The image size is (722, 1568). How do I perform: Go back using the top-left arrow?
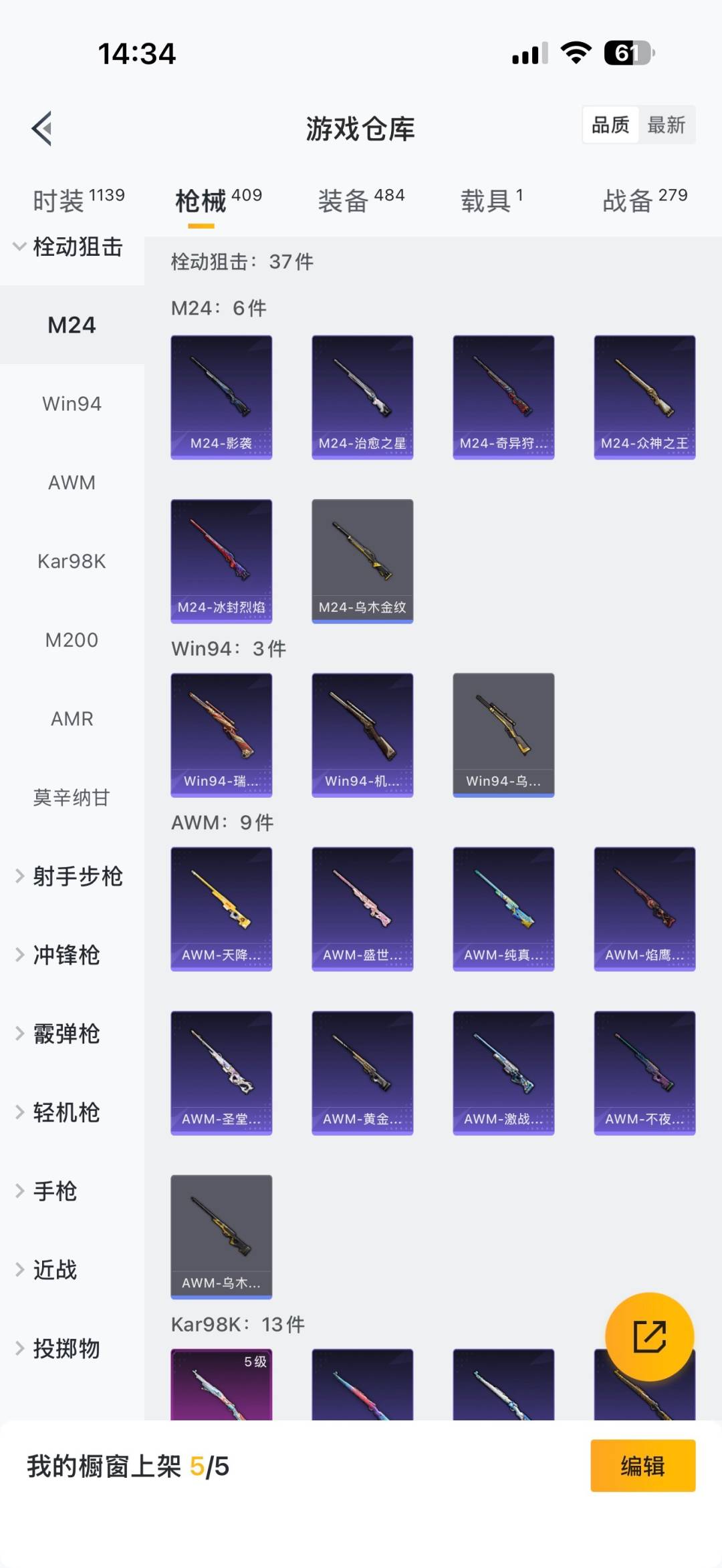click(42, 128)
